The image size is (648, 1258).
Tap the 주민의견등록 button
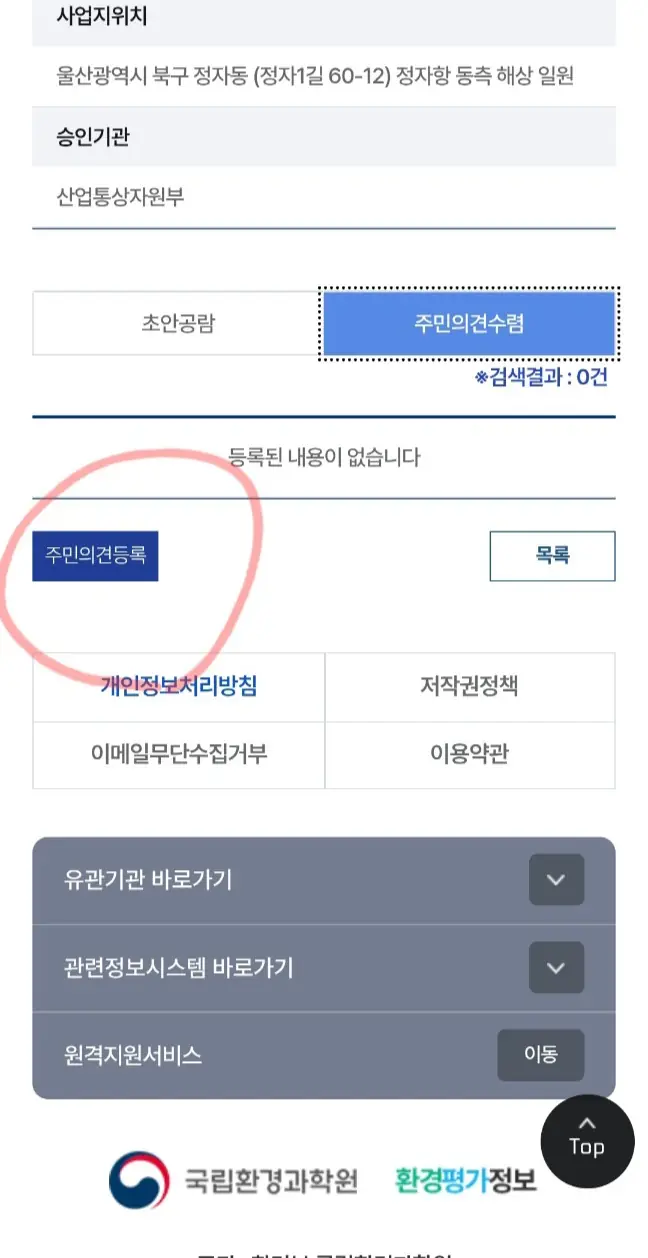(95, 555)
